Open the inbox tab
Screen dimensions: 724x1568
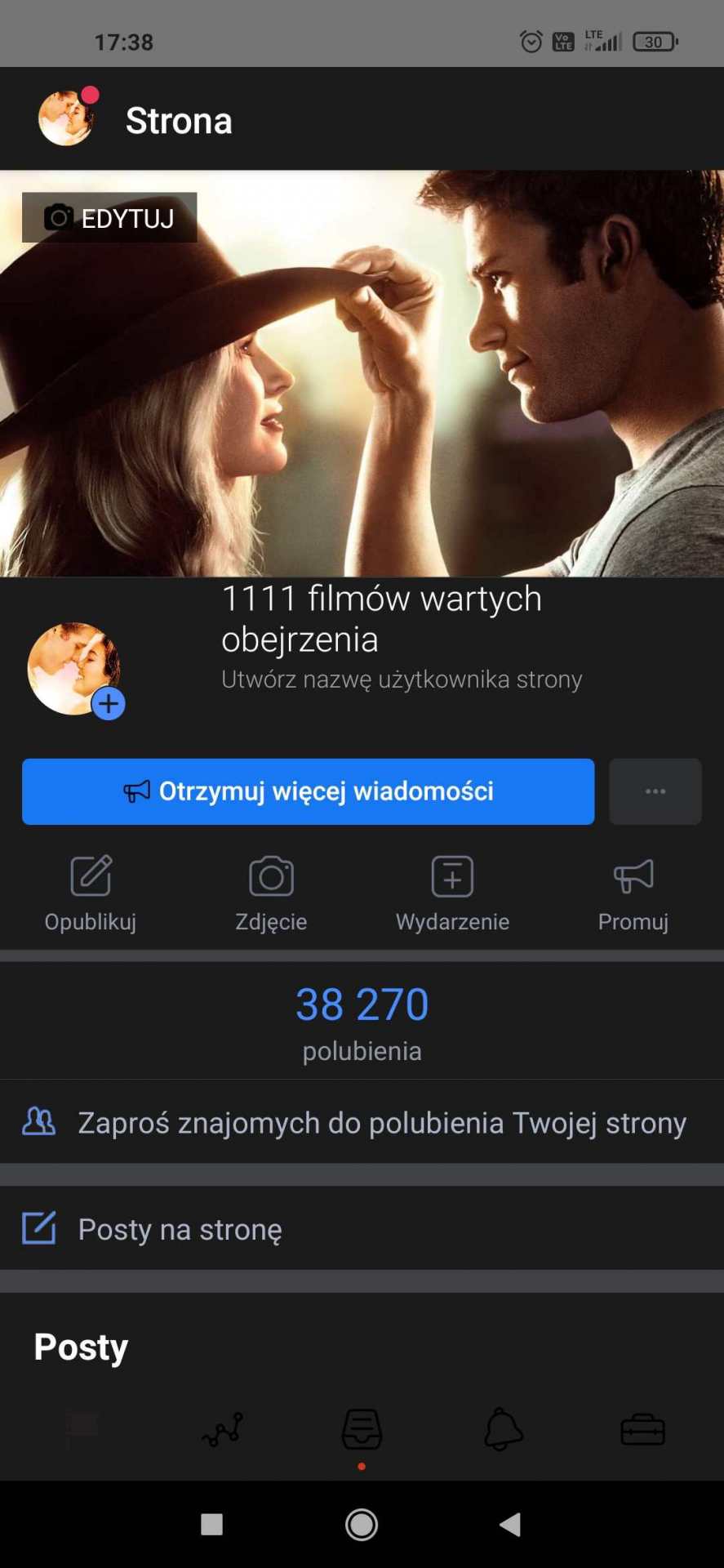362,1429
